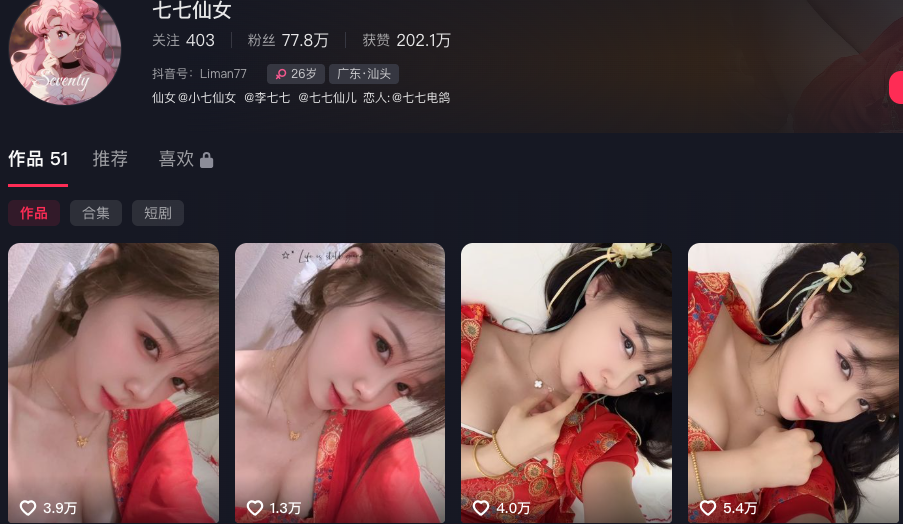Open the mentioned account @李七七
The image size is (903, 524).
tap(267, 98)
